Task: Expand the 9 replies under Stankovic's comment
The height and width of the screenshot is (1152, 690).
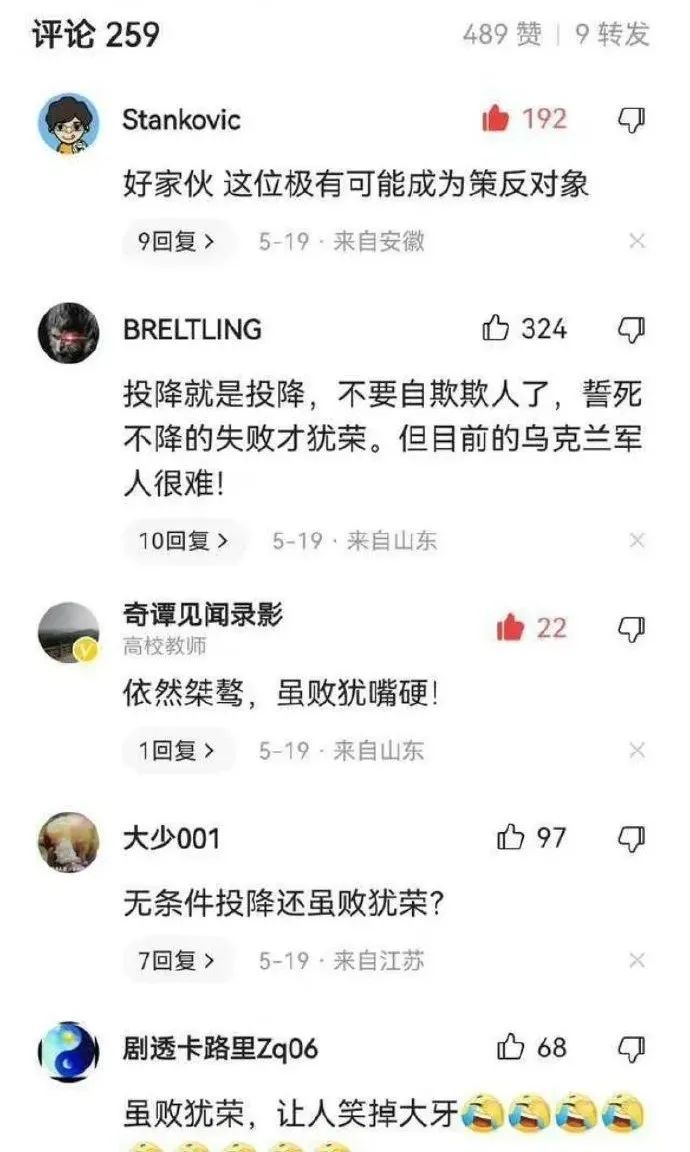Action: coord(176,241)
